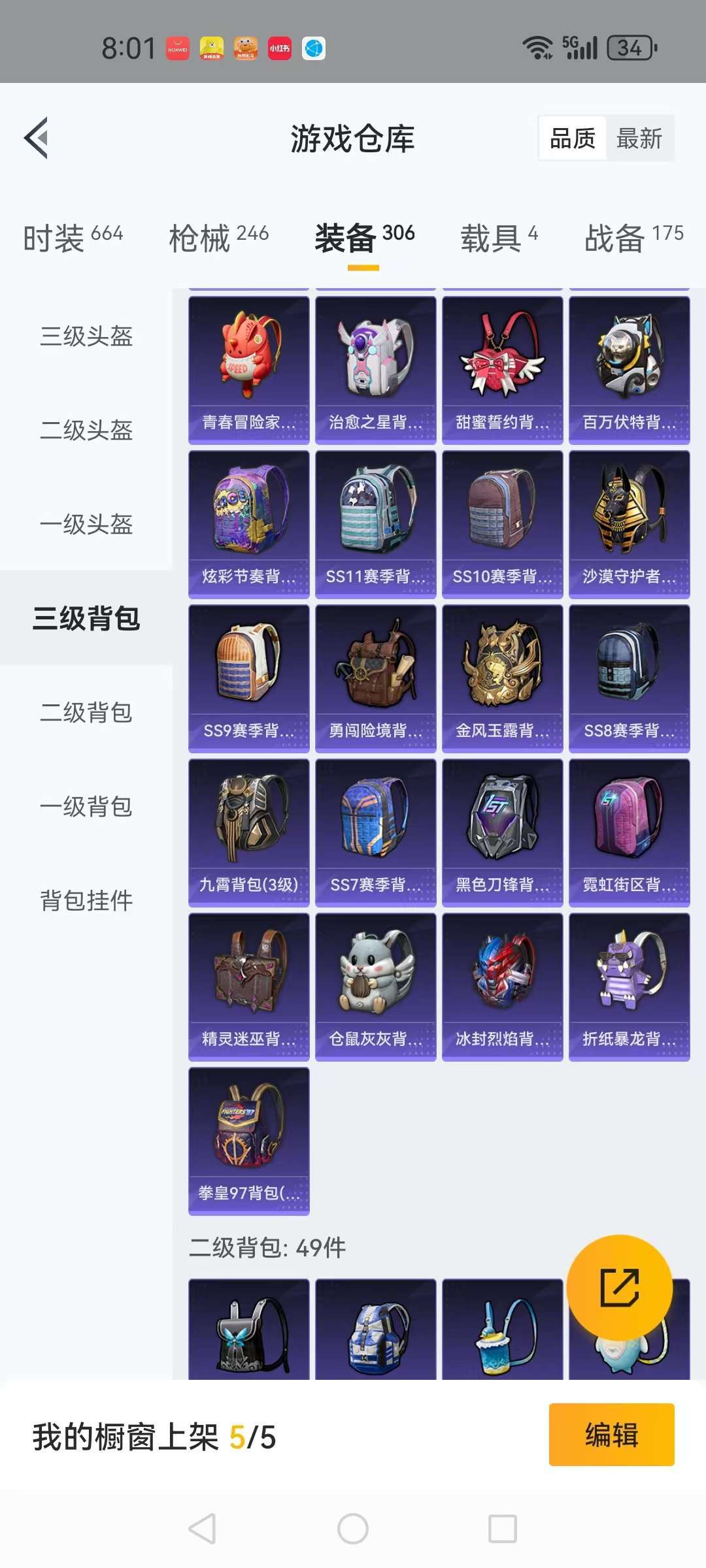Go back using the top-left arrow

click(x=37, y=138)
